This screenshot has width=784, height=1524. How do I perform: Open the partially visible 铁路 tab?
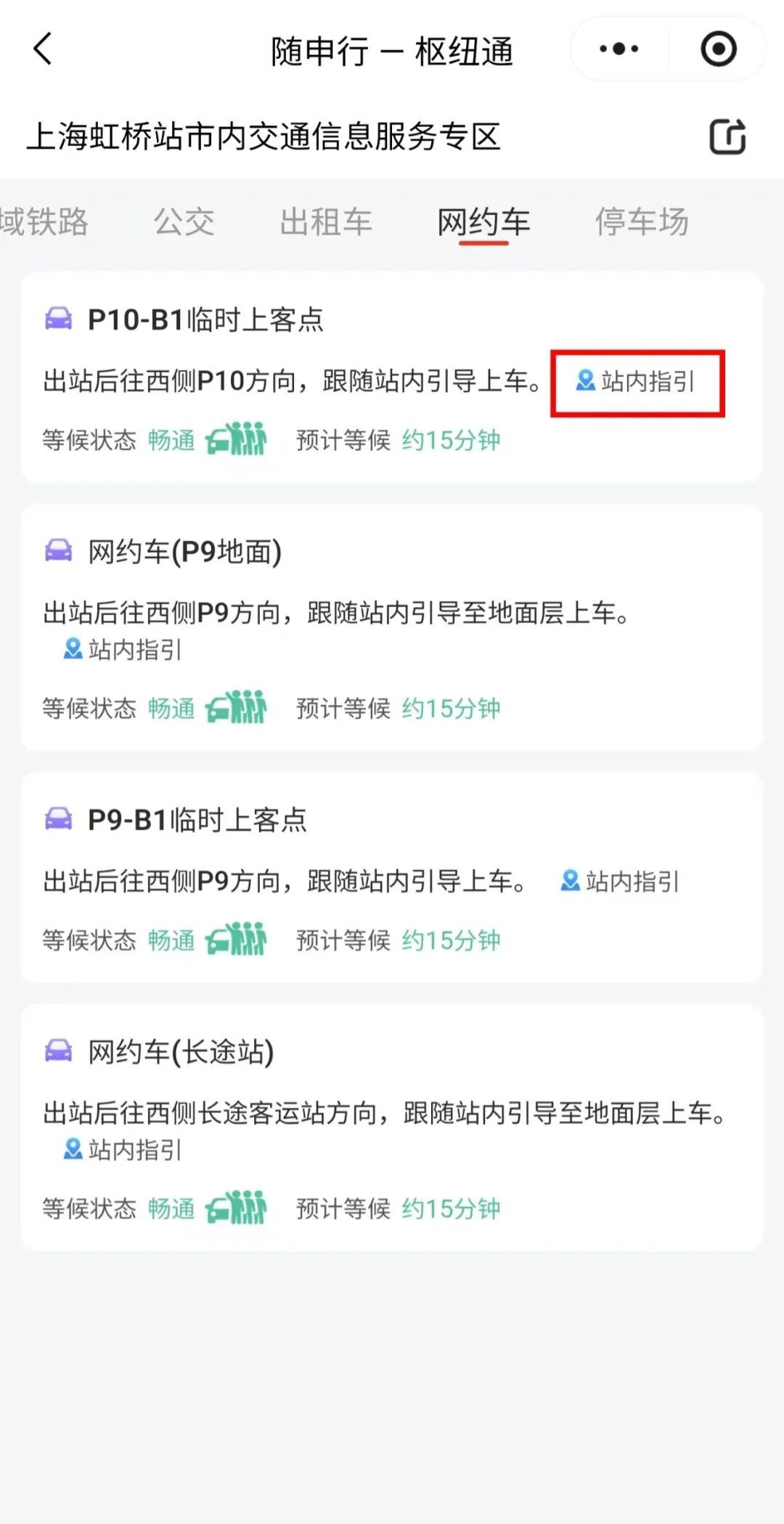[x=44, y=221]
